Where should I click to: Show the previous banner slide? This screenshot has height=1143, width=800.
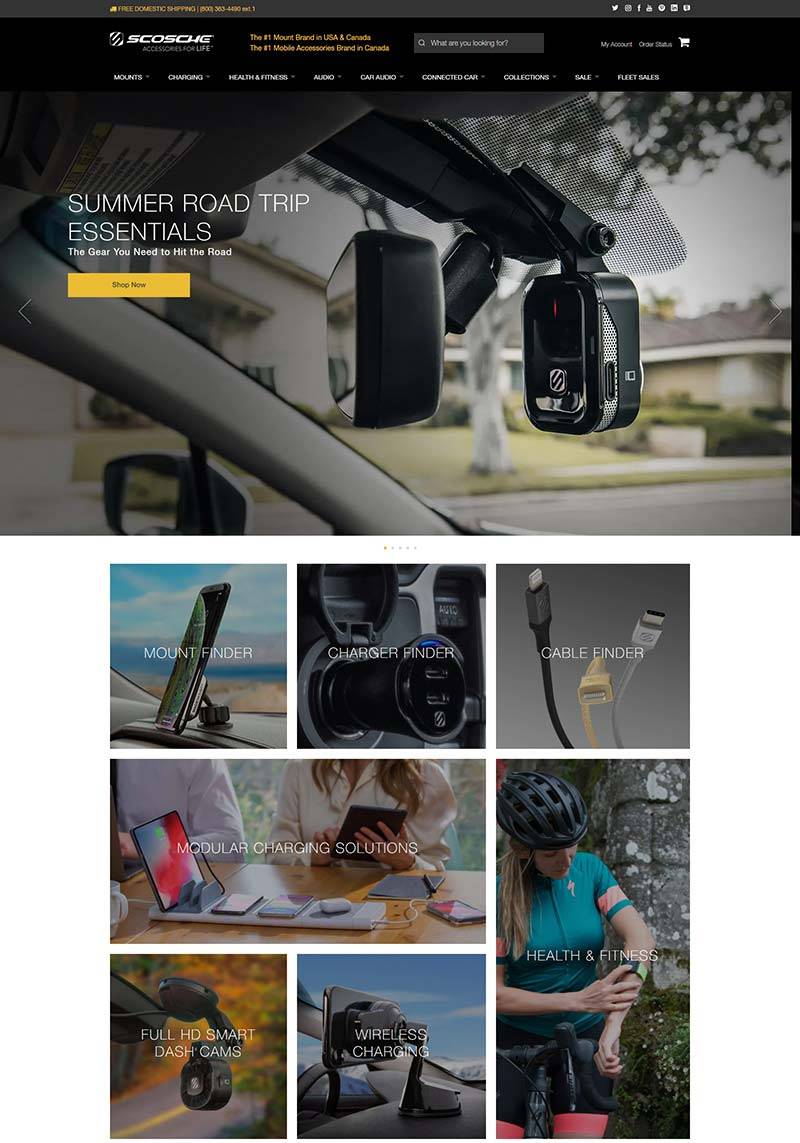coord(25,311)
